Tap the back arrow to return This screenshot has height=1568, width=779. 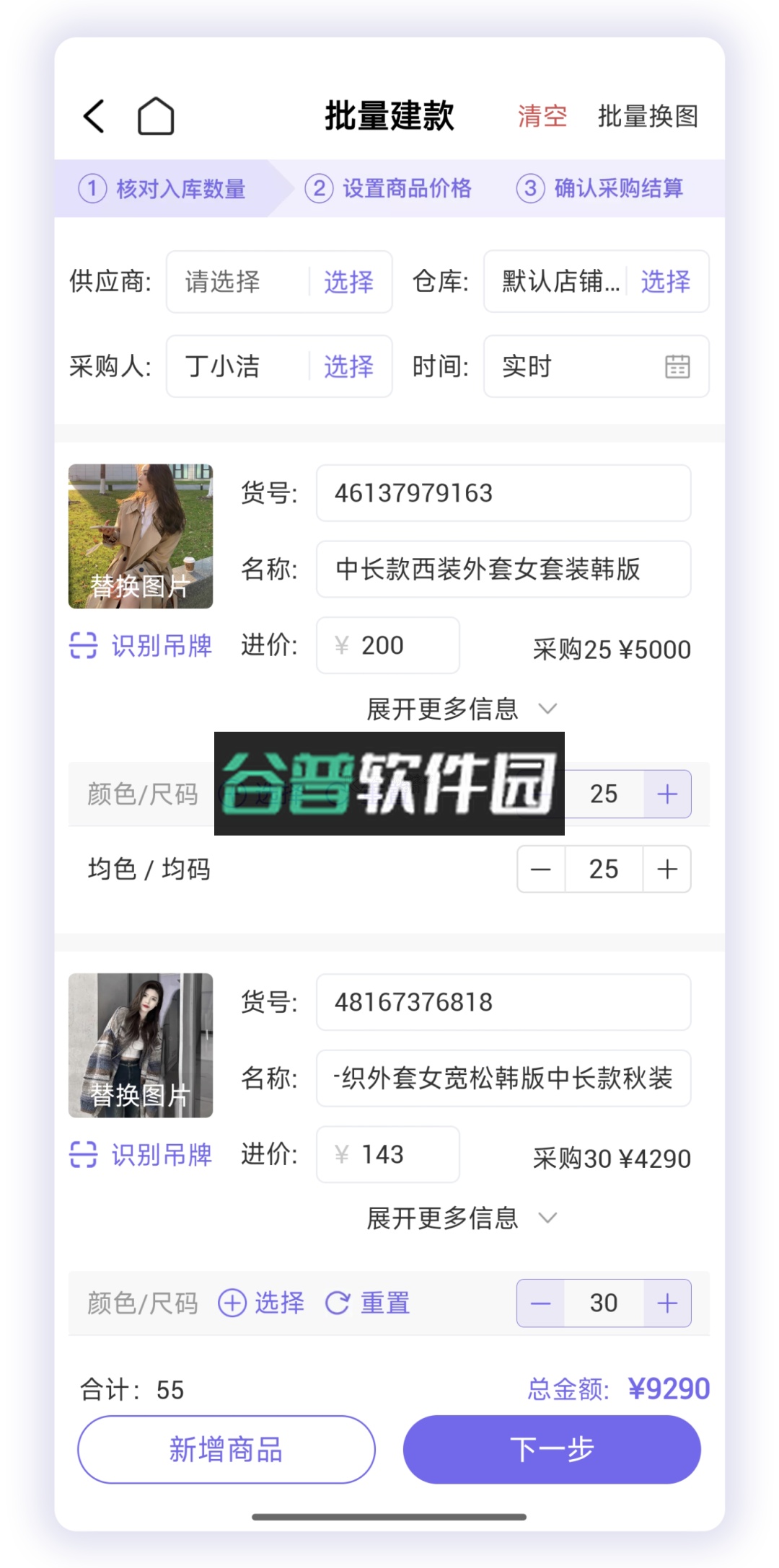93,115
